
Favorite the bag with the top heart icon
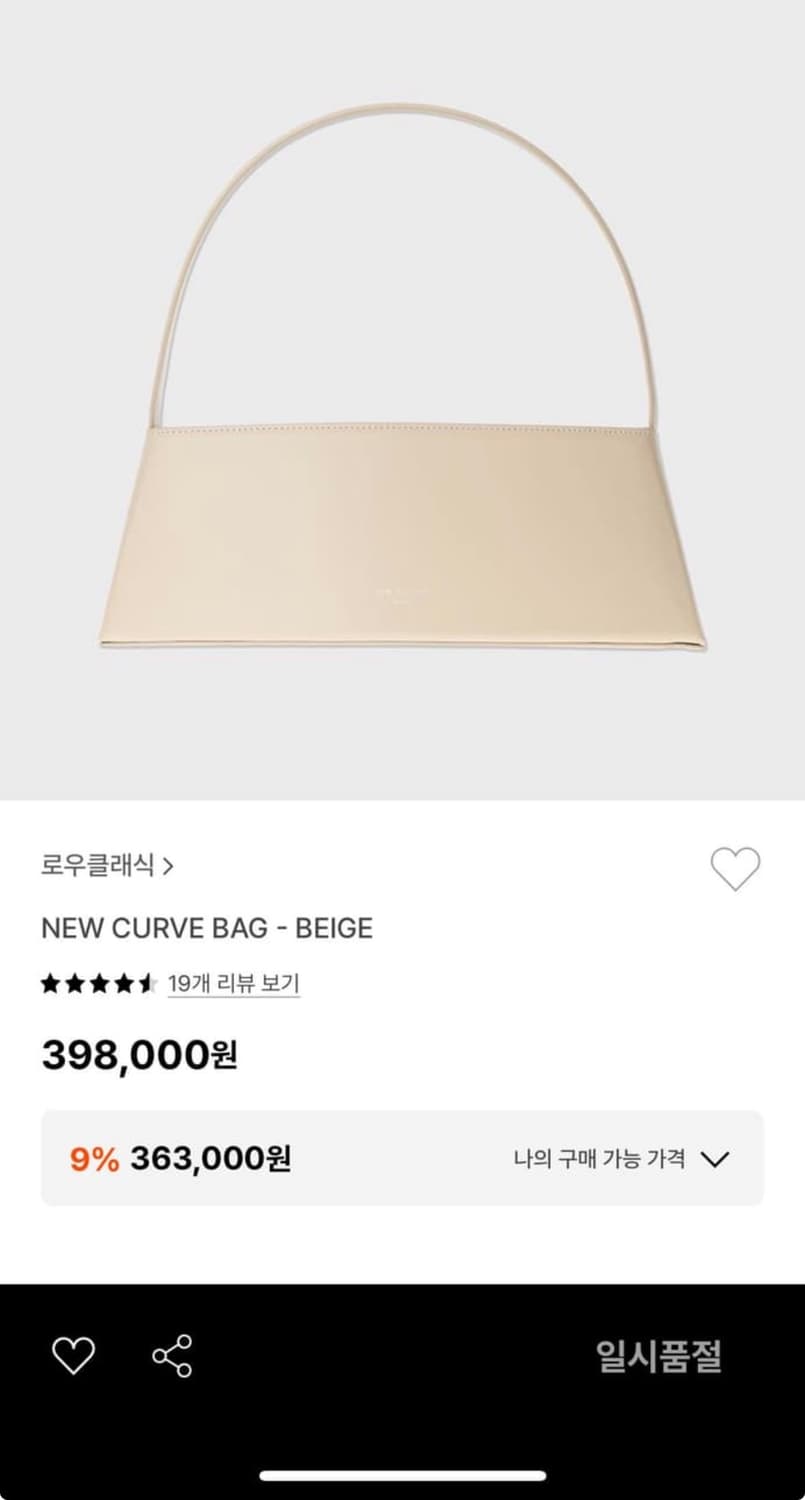click(x=737, y=869)
